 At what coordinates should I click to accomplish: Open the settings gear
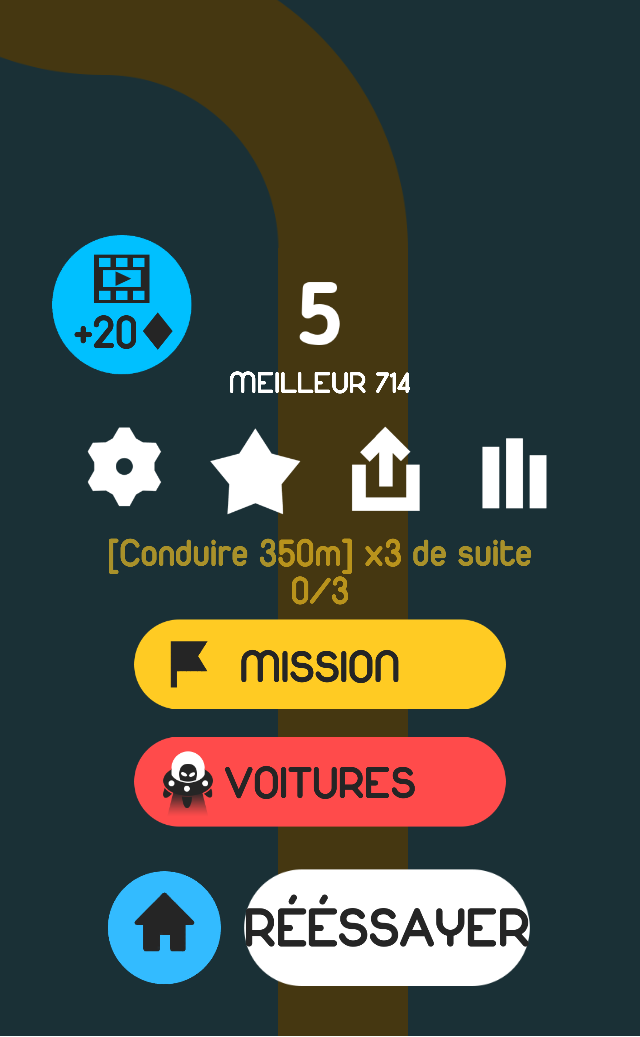pos(124,467)
